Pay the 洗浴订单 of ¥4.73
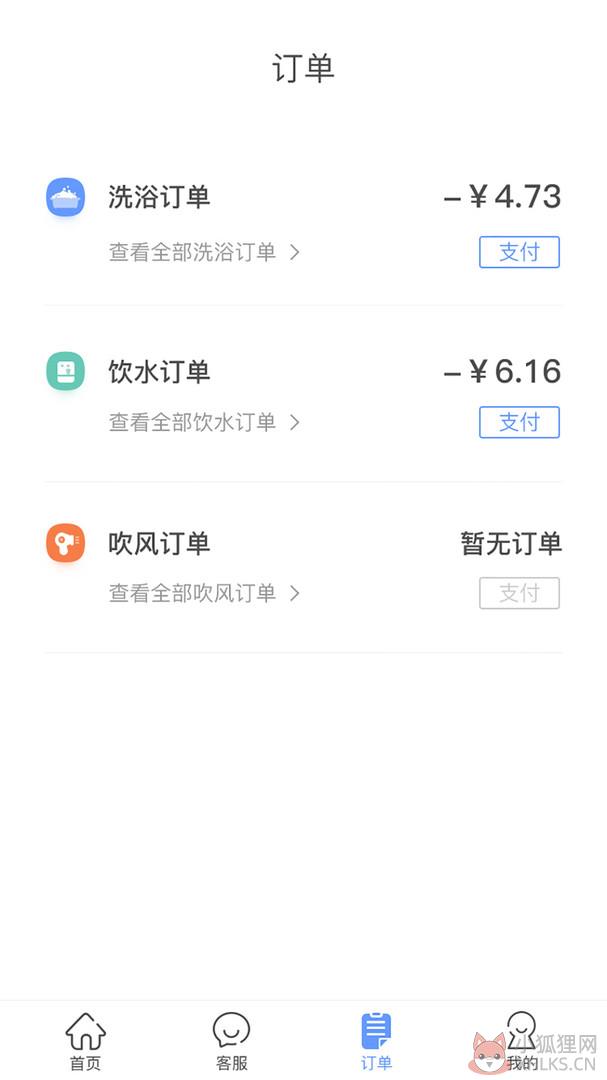 click(519, 252)
